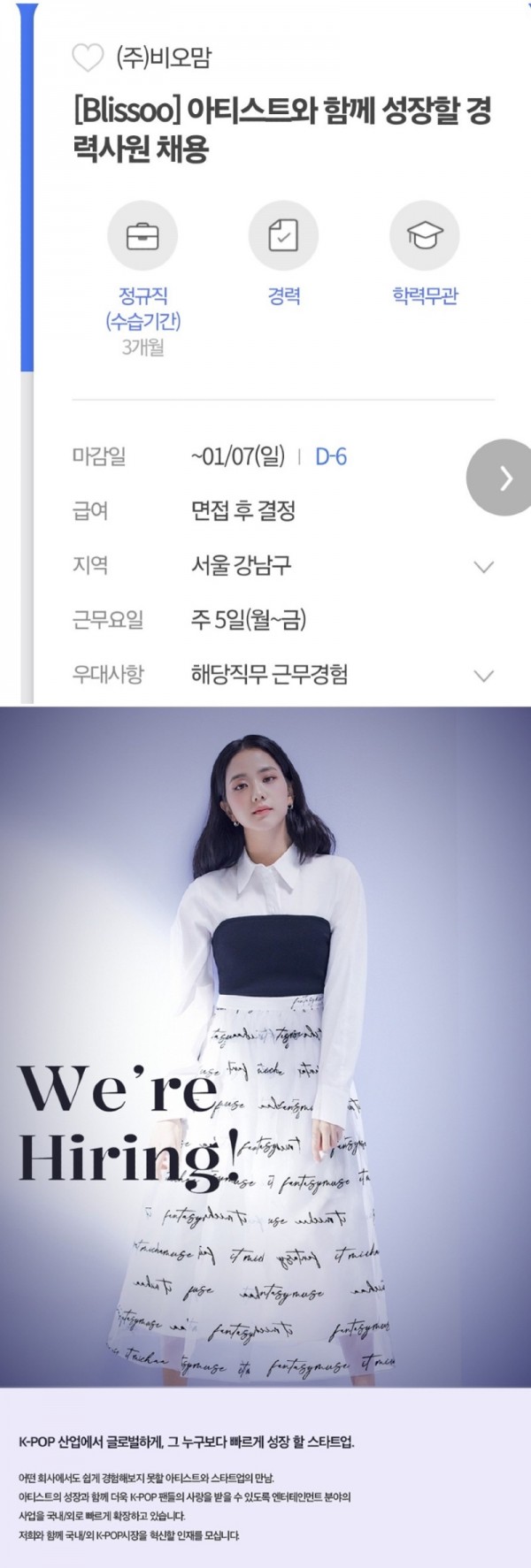Favorite the company (주)비오맘 with the heart
The height and width of the screenshot is (1568, 531).
87,58
